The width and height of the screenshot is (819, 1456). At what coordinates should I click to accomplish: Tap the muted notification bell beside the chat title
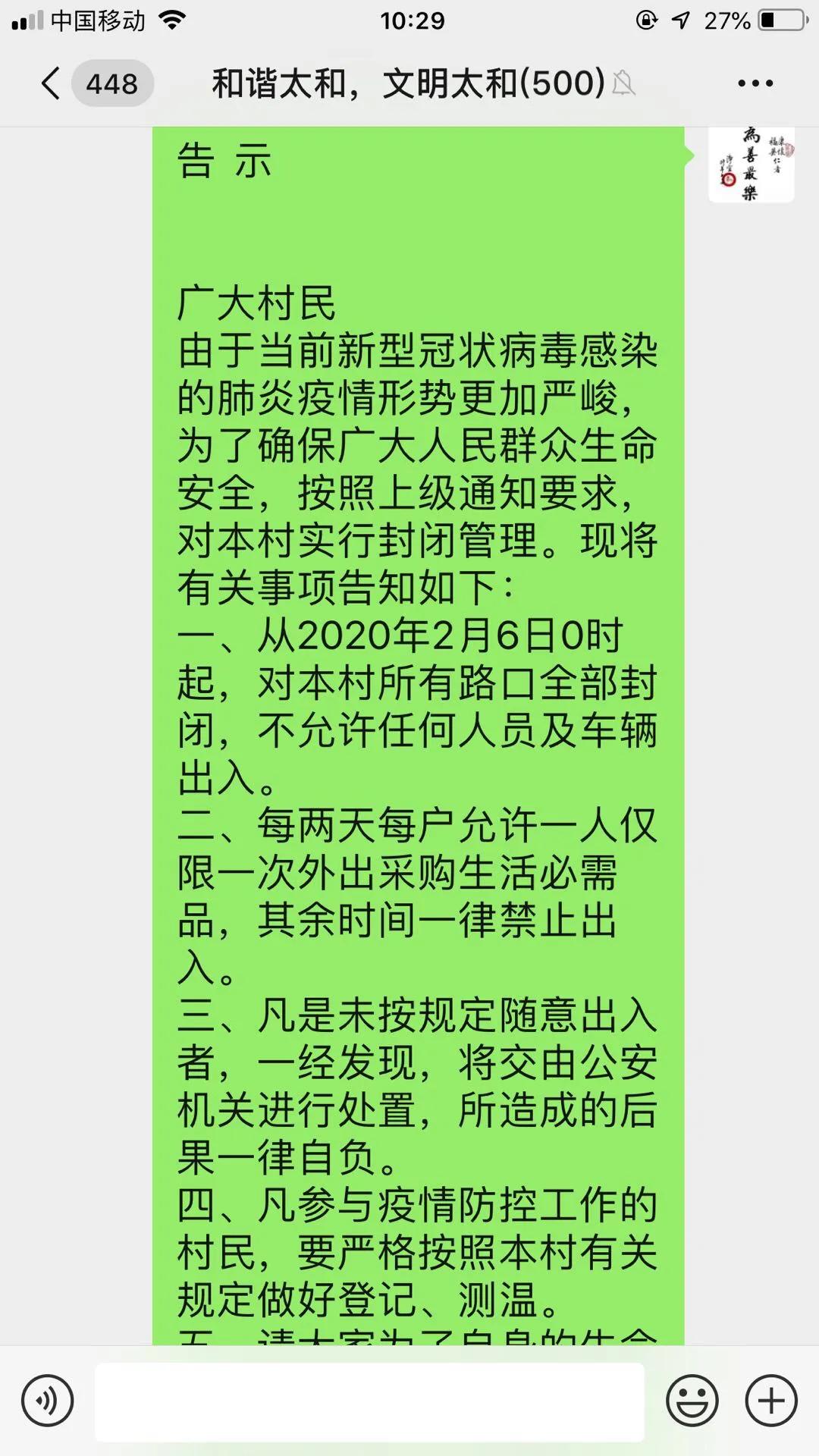(623, 83)
